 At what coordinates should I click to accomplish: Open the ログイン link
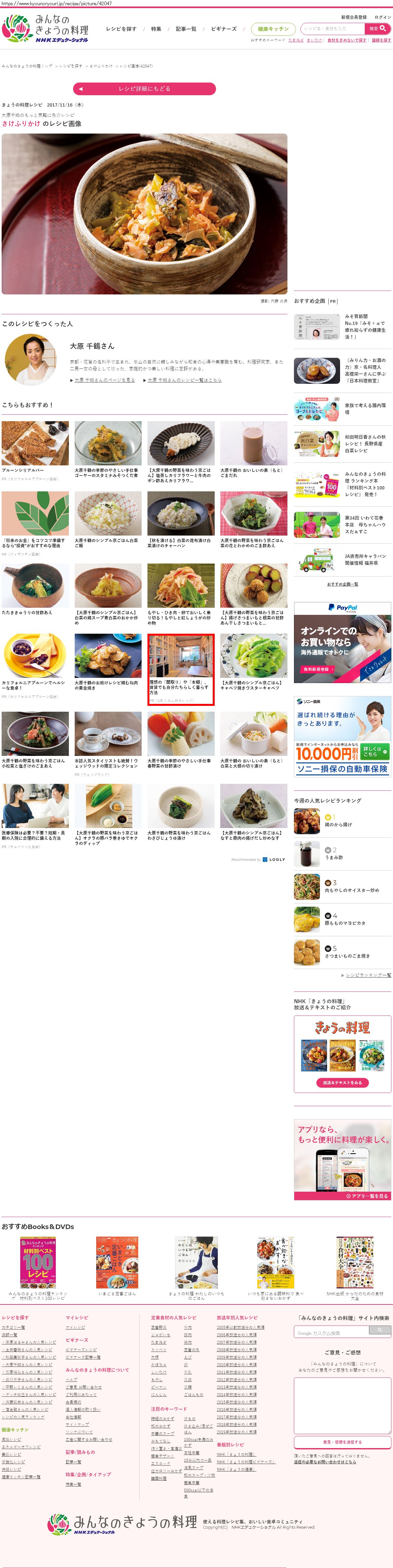pos(383,17)
